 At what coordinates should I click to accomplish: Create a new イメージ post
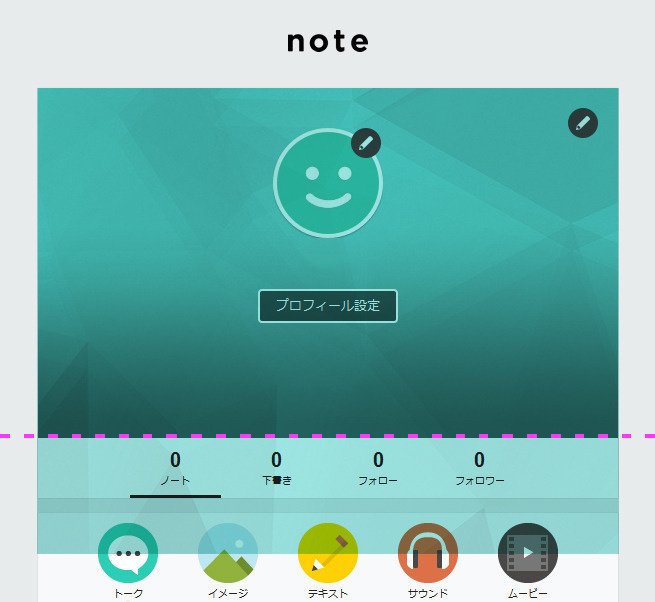[228, 553]
